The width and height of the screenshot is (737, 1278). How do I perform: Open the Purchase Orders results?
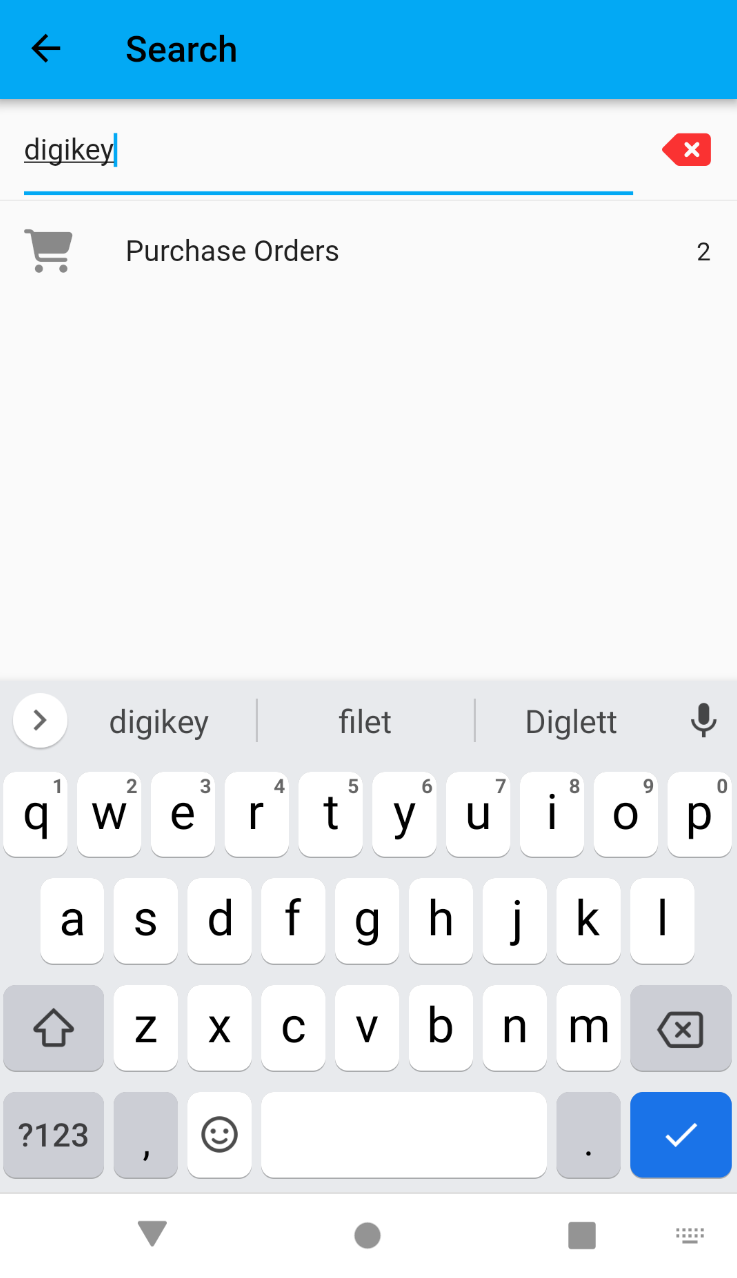tap(368, 251)
